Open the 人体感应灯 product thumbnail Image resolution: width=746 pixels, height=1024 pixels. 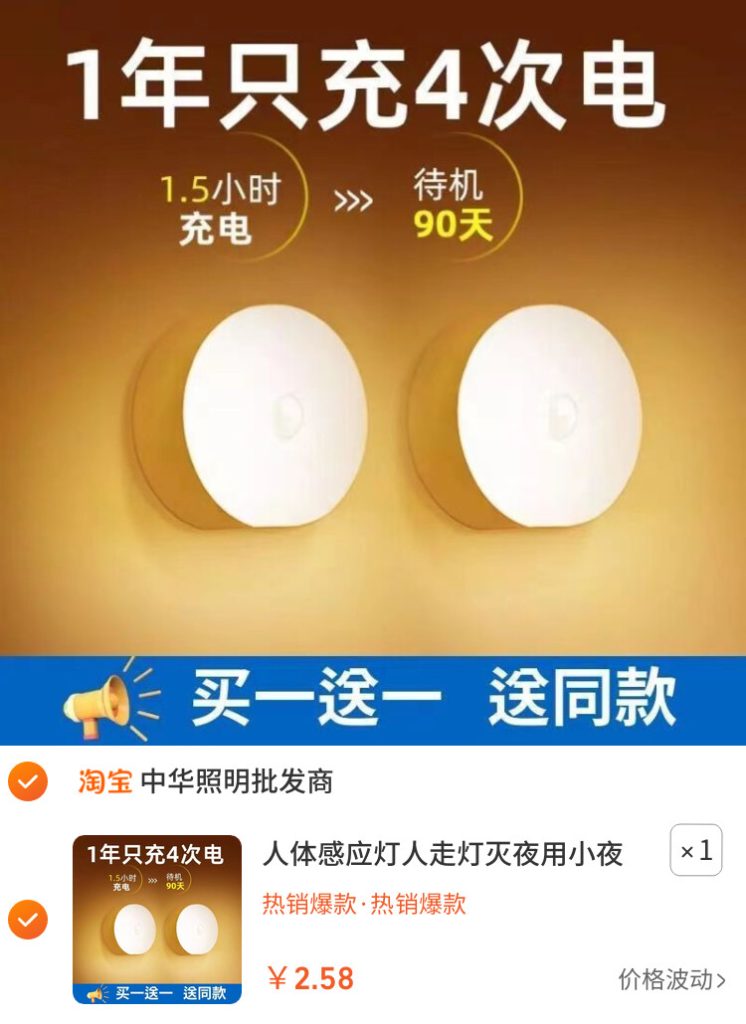157,919
